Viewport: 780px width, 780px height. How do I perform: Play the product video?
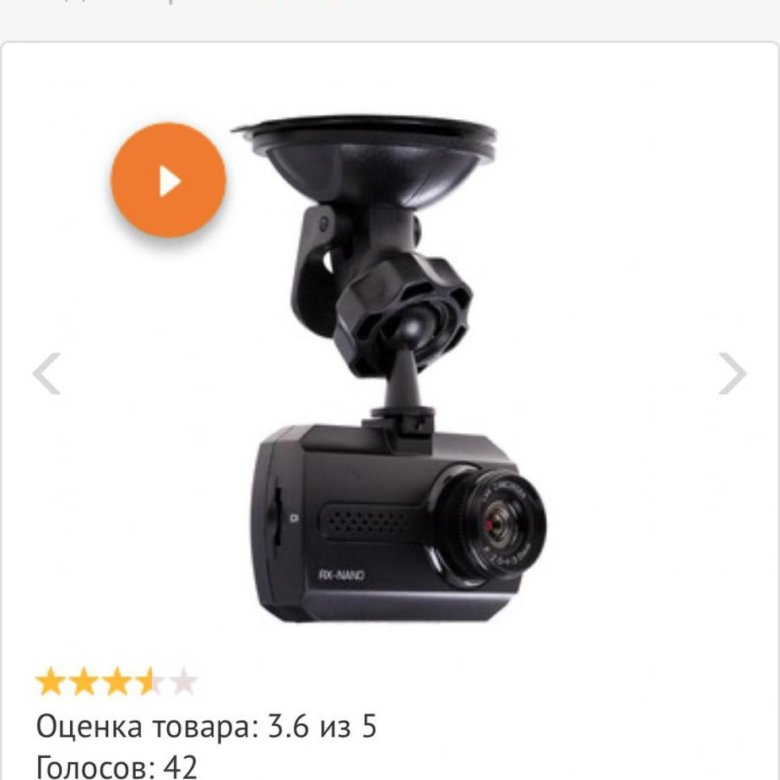(168, 181)
